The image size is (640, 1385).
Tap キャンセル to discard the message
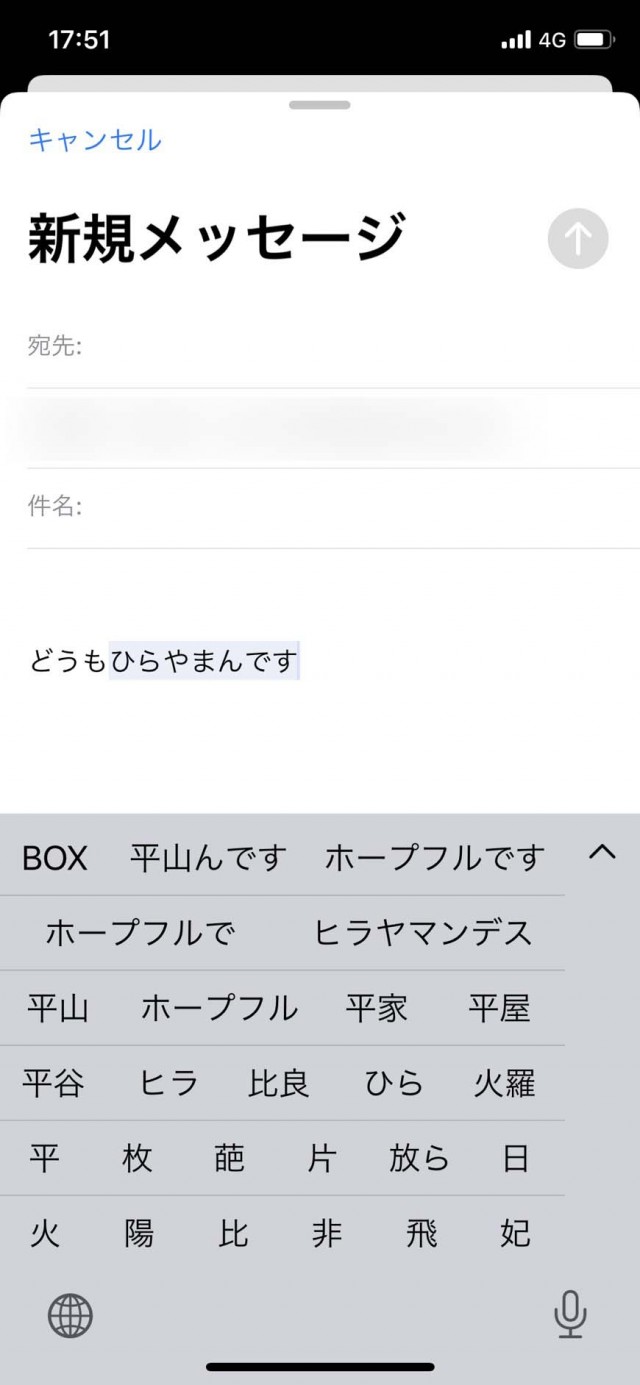[95, 140]
